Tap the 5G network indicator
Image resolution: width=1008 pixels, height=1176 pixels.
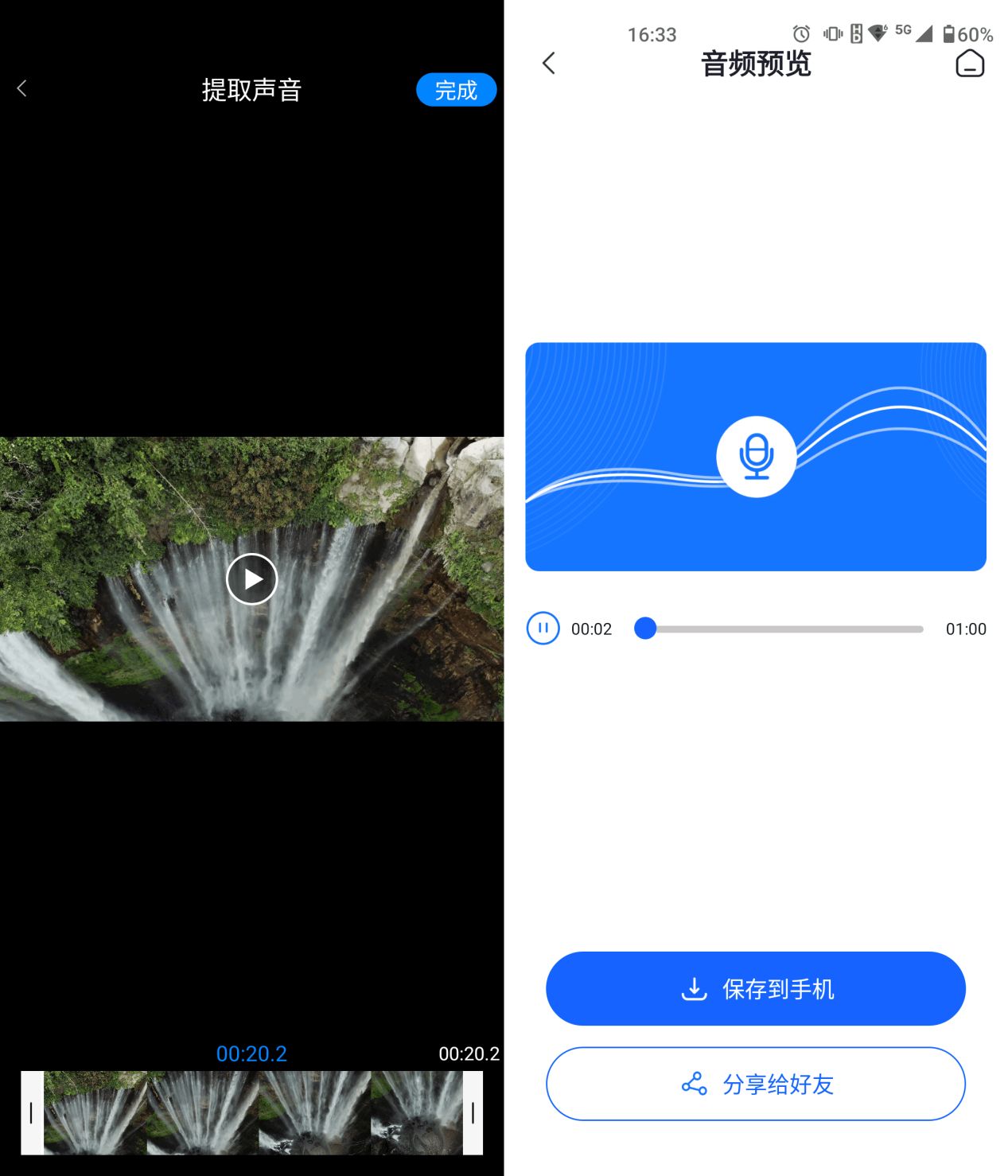point(903,30)
